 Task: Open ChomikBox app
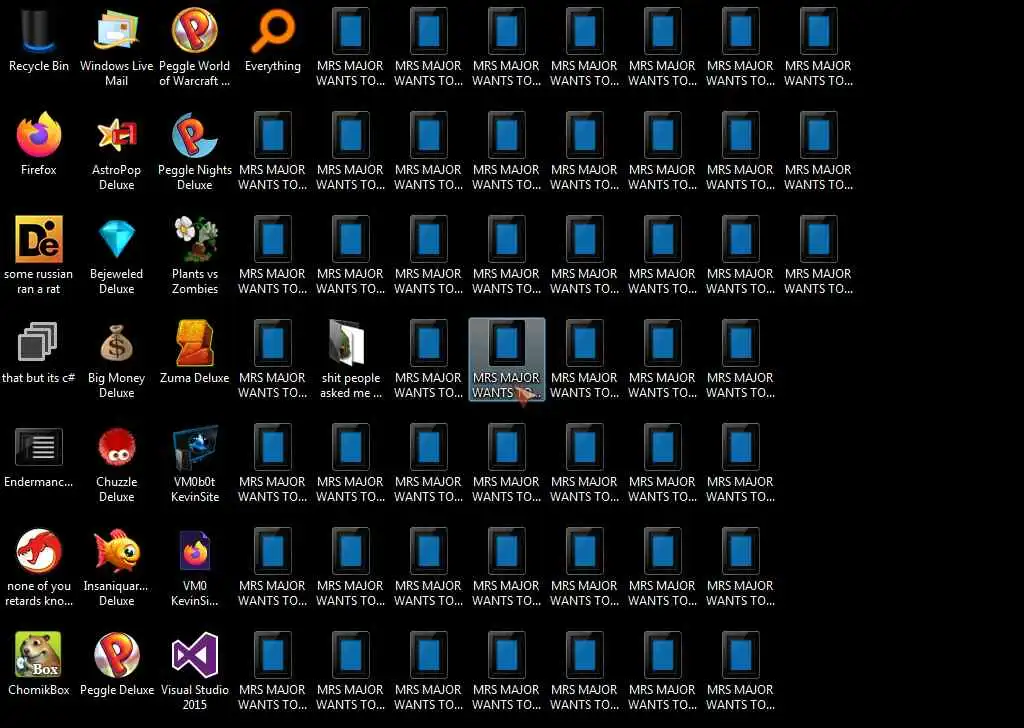(x=39, y=656)
